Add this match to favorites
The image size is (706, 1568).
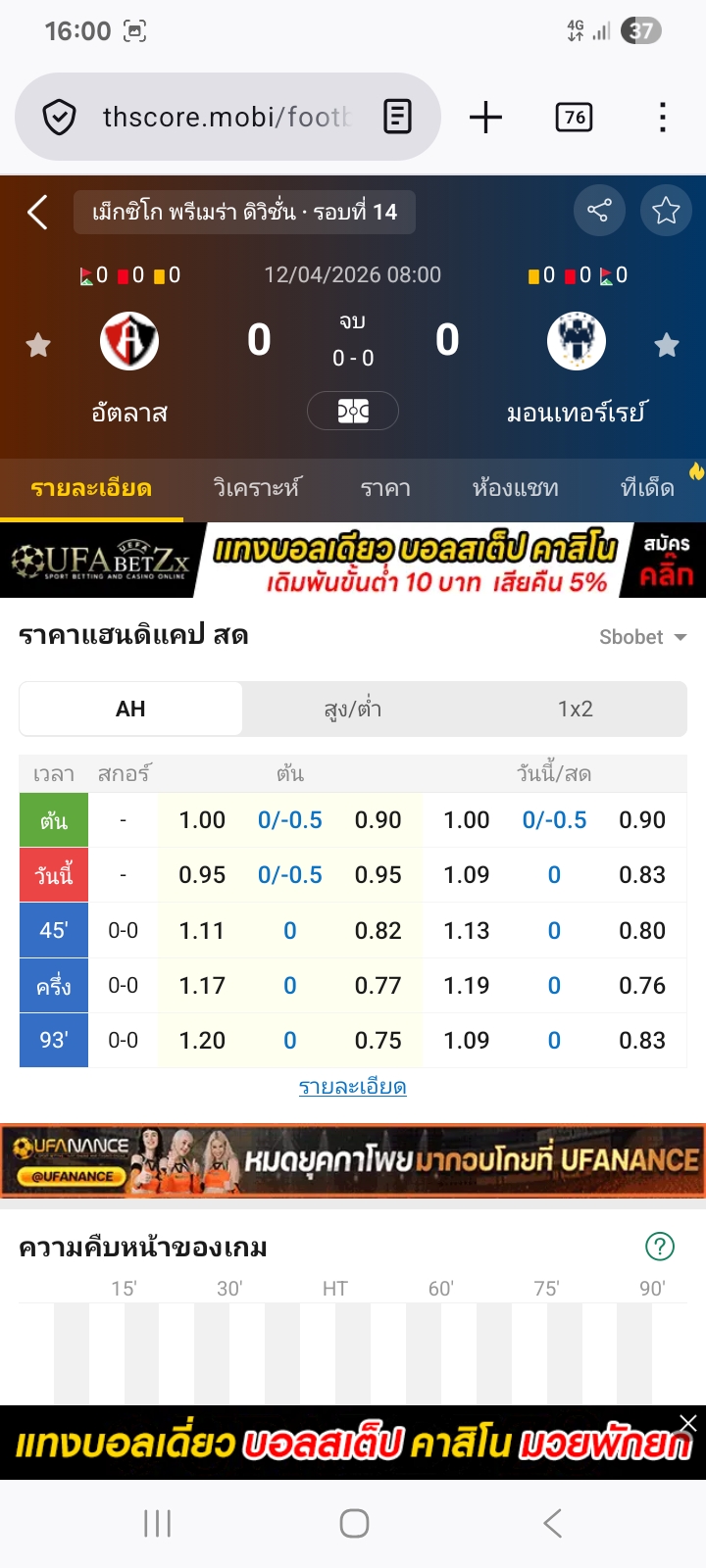click(666, 210)
